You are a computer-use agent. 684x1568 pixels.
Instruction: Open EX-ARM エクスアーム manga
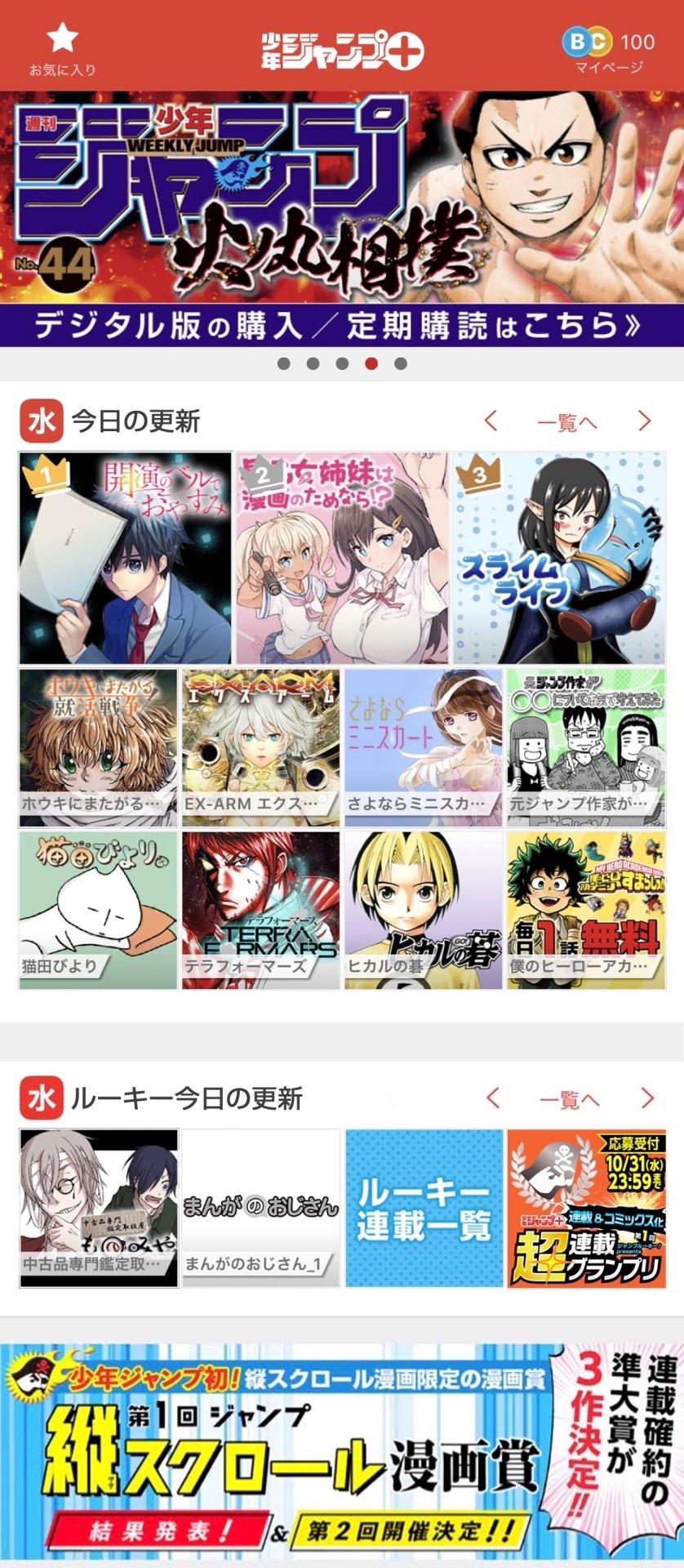(260, 747)
